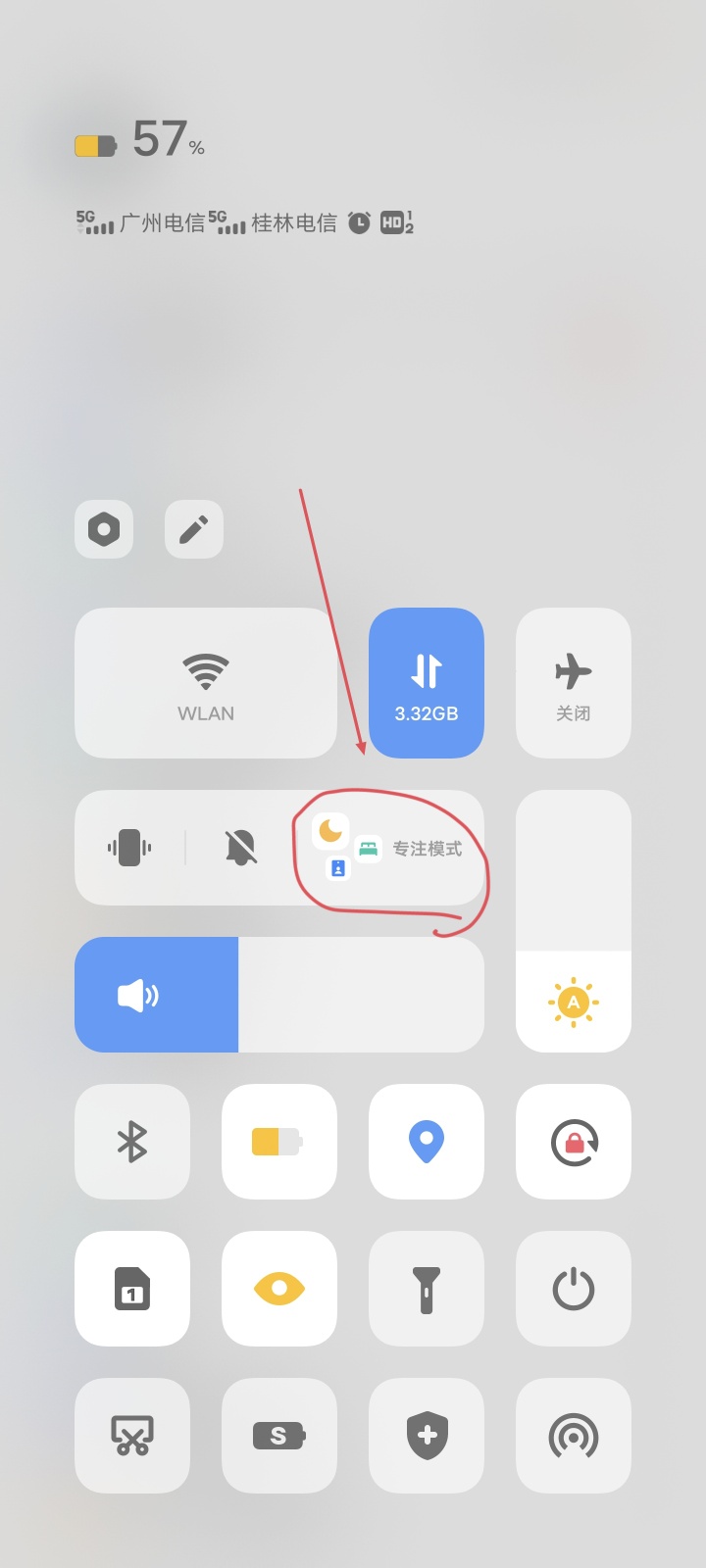Turn on Bluetooth
Screen dimensions: 706x1568
pos(132,1142)
